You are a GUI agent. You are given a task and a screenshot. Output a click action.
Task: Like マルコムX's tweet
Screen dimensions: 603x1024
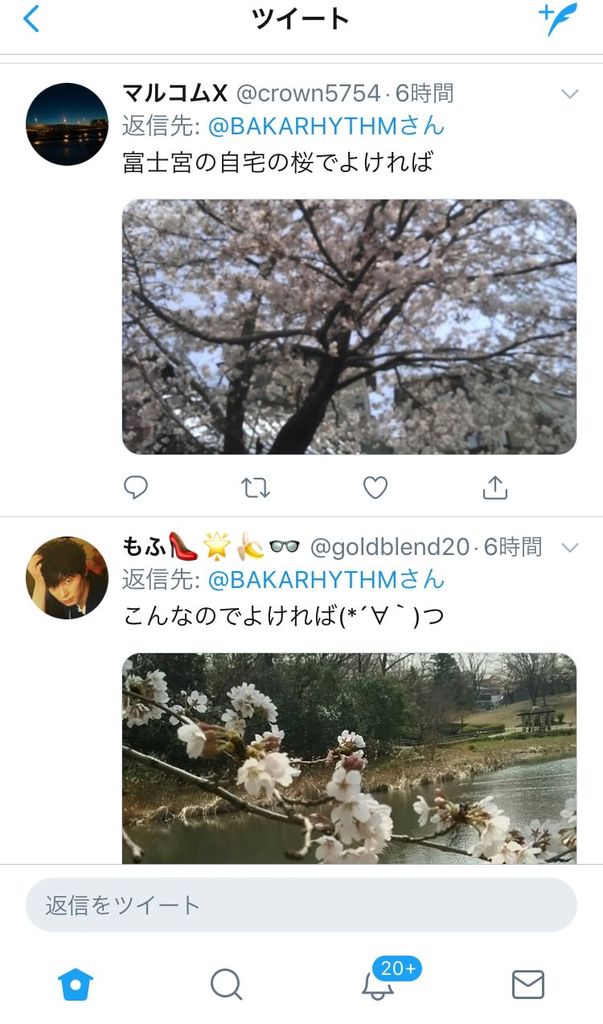point(375,487)
